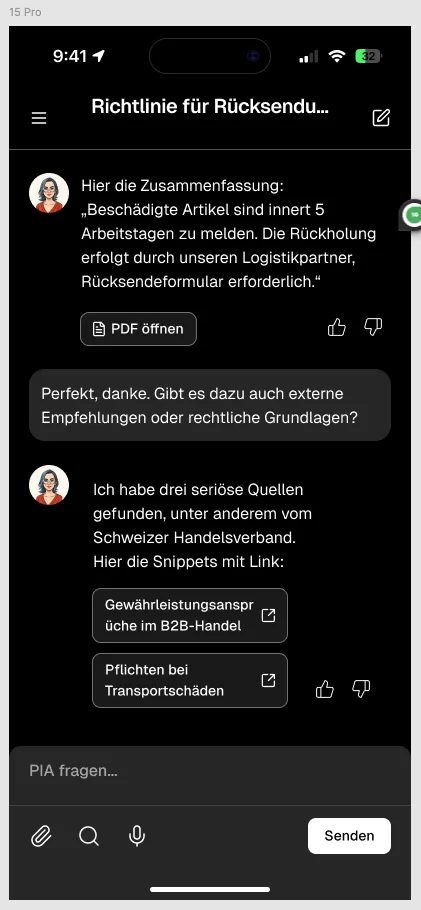Focus the PIA fragen text field
The width and height of the screenshot is (421, 910).
[210, 771]
